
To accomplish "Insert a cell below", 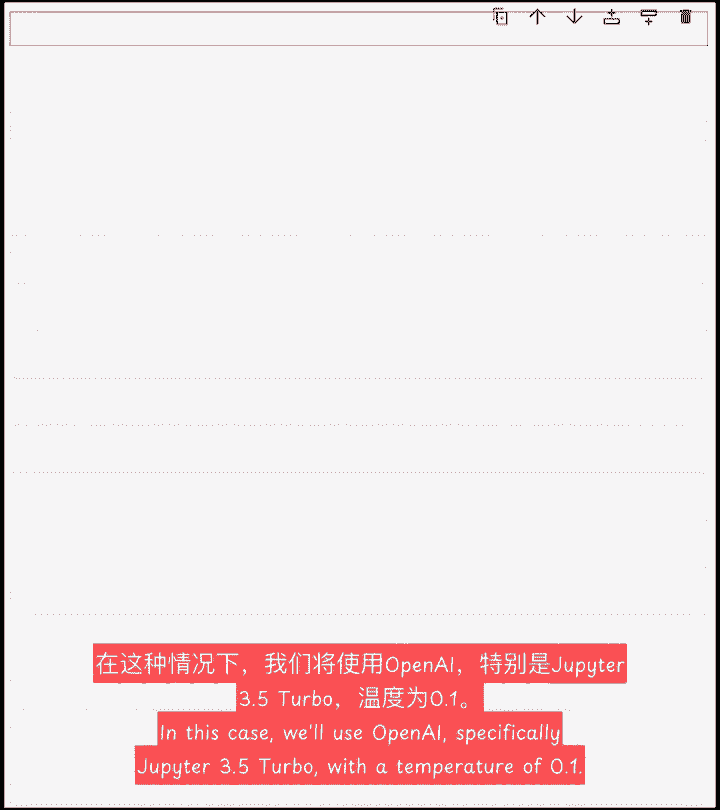I will coord(648,16).
